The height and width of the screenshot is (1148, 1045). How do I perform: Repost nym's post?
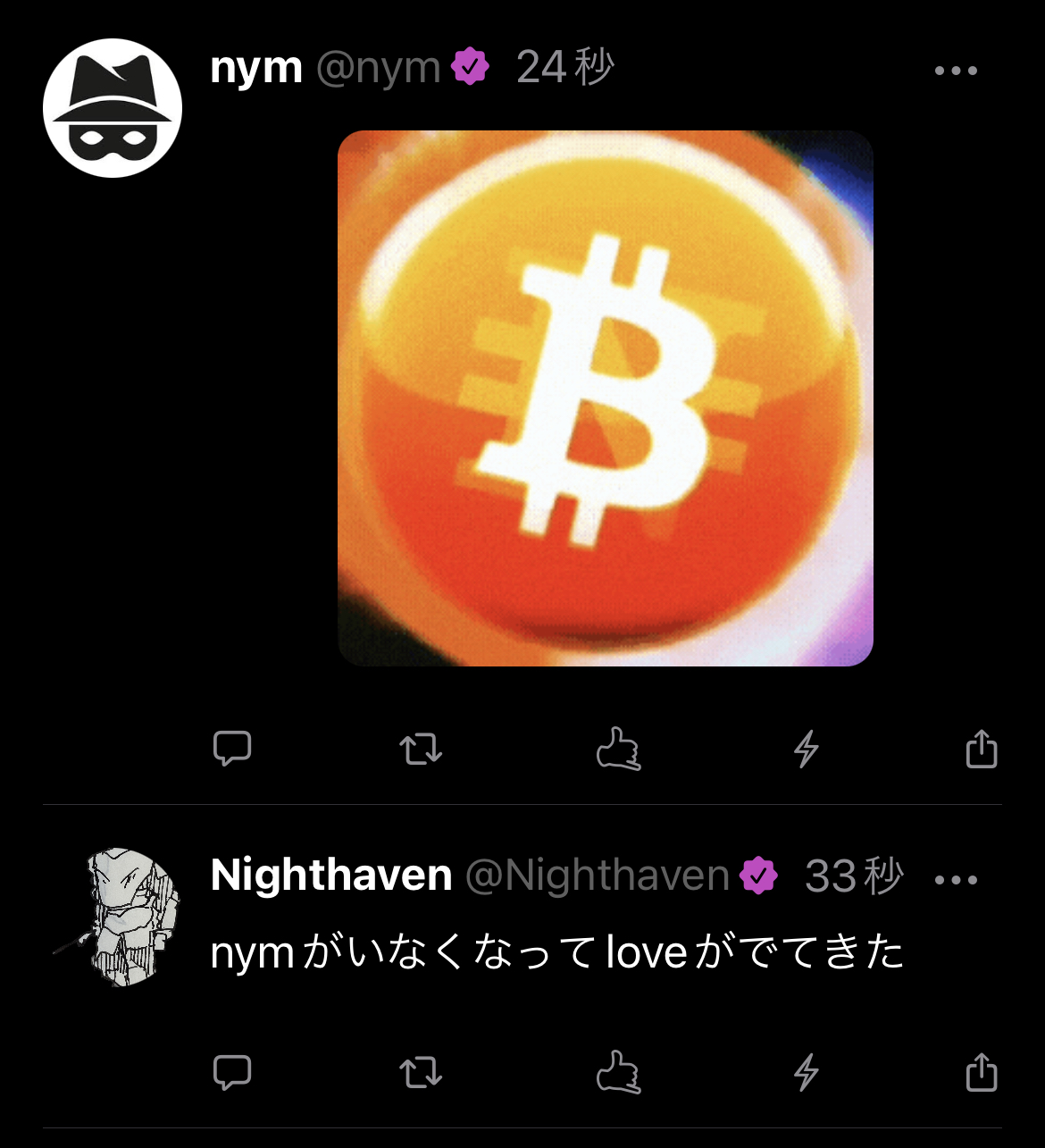click(421, 749)
